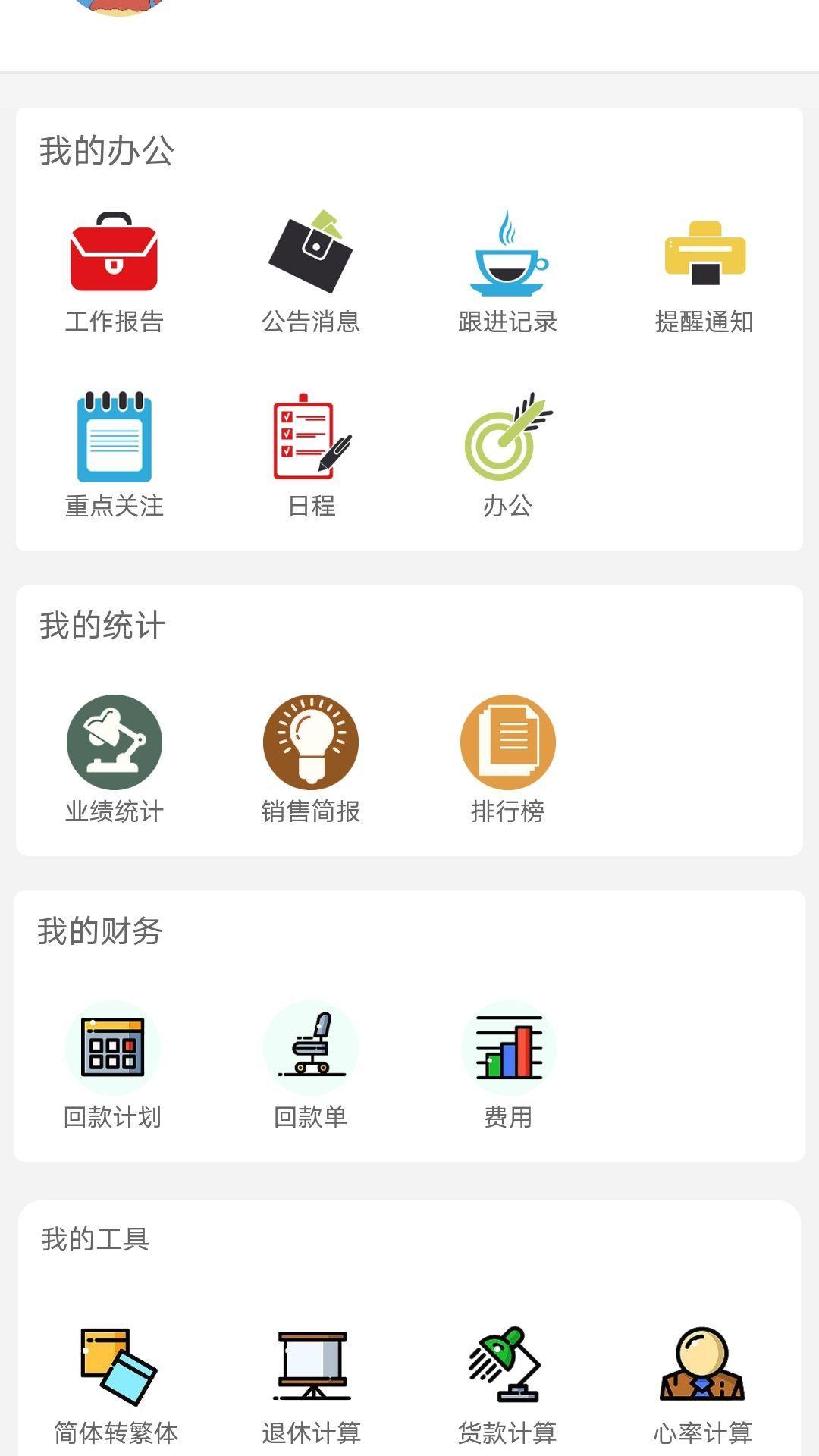819x1456 pixels.
Task: Open 重点关注 key focus notepad icon
Action: pyautogui.click(x=115, y=440)
